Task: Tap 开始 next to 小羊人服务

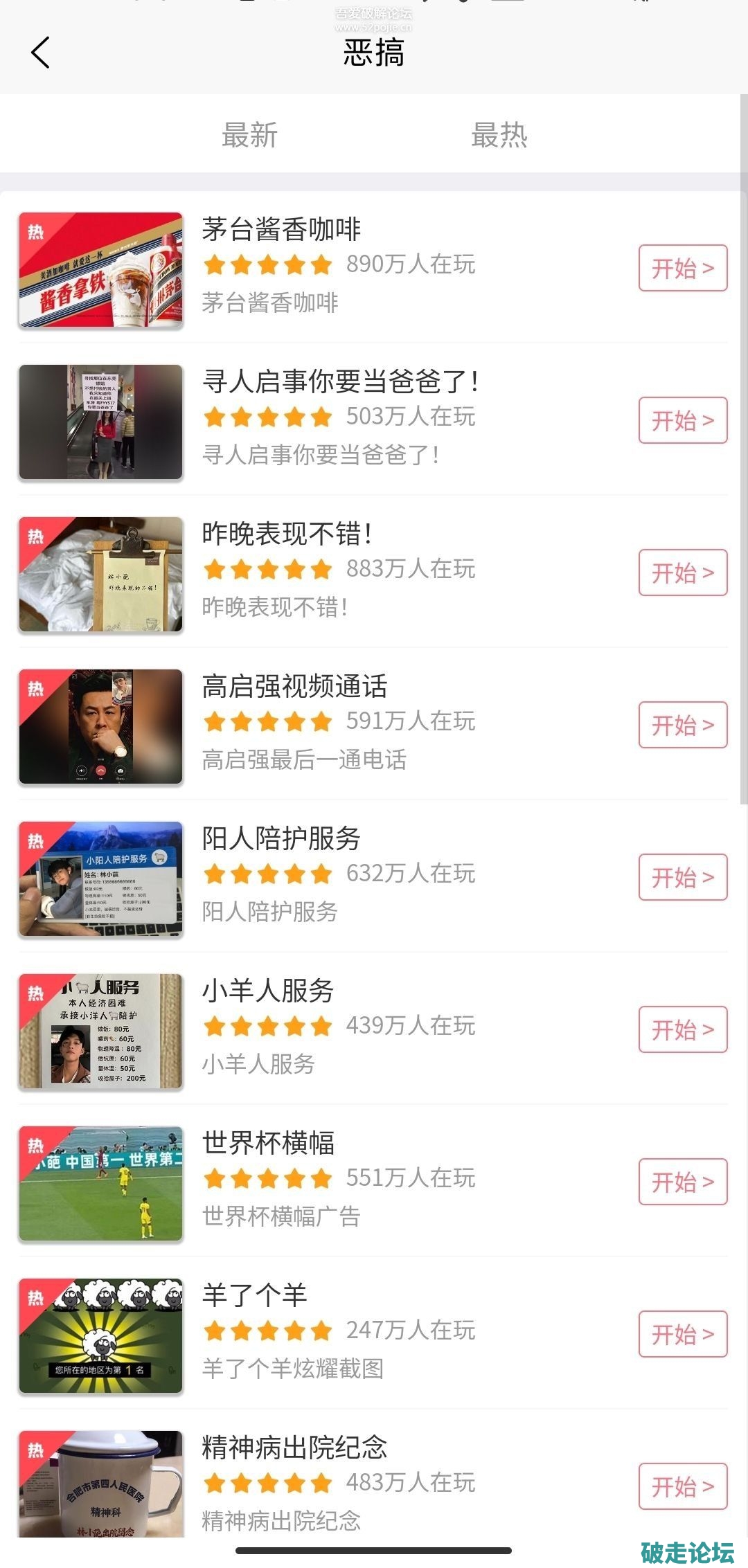Action: click(682, 1029)
